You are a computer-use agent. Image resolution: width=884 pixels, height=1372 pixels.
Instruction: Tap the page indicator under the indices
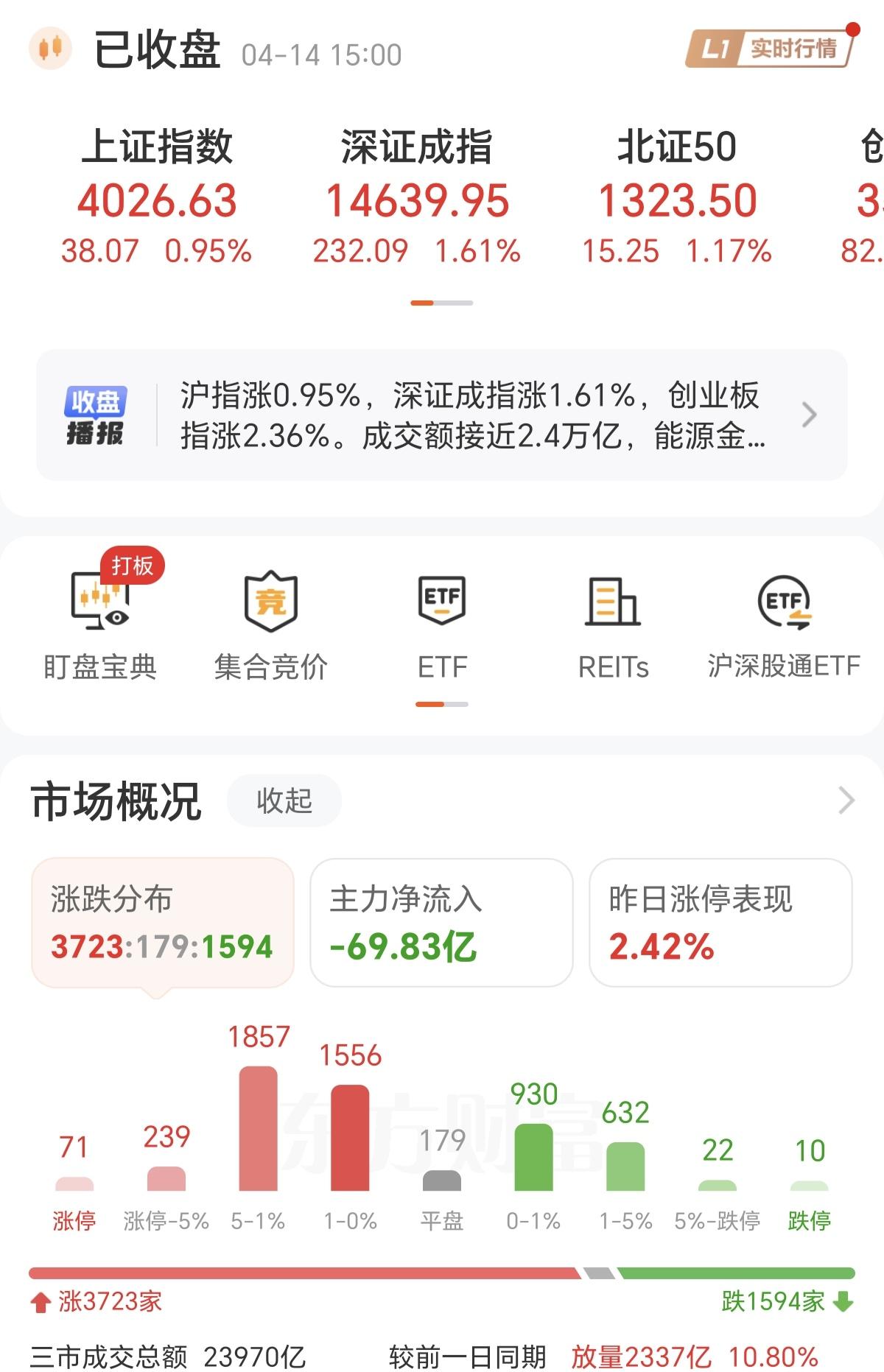pyautogui.click(x=442, y=302)
